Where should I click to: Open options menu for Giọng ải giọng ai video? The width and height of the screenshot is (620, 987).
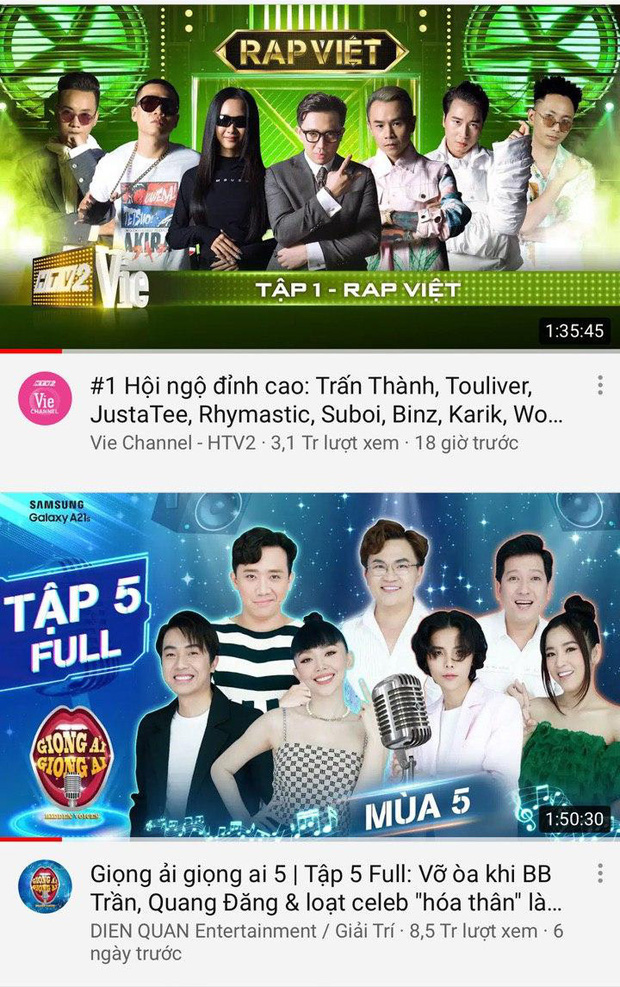600,873
